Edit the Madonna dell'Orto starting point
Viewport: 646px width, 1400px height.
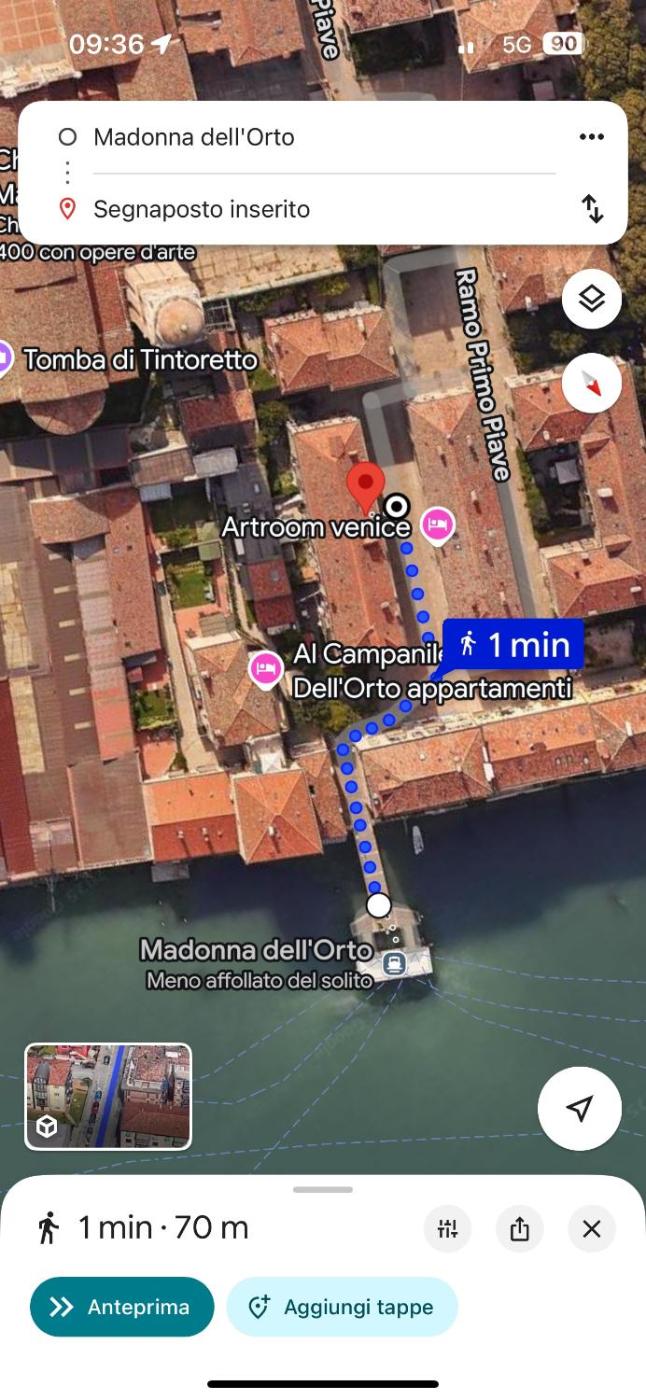tap(194, 137)
